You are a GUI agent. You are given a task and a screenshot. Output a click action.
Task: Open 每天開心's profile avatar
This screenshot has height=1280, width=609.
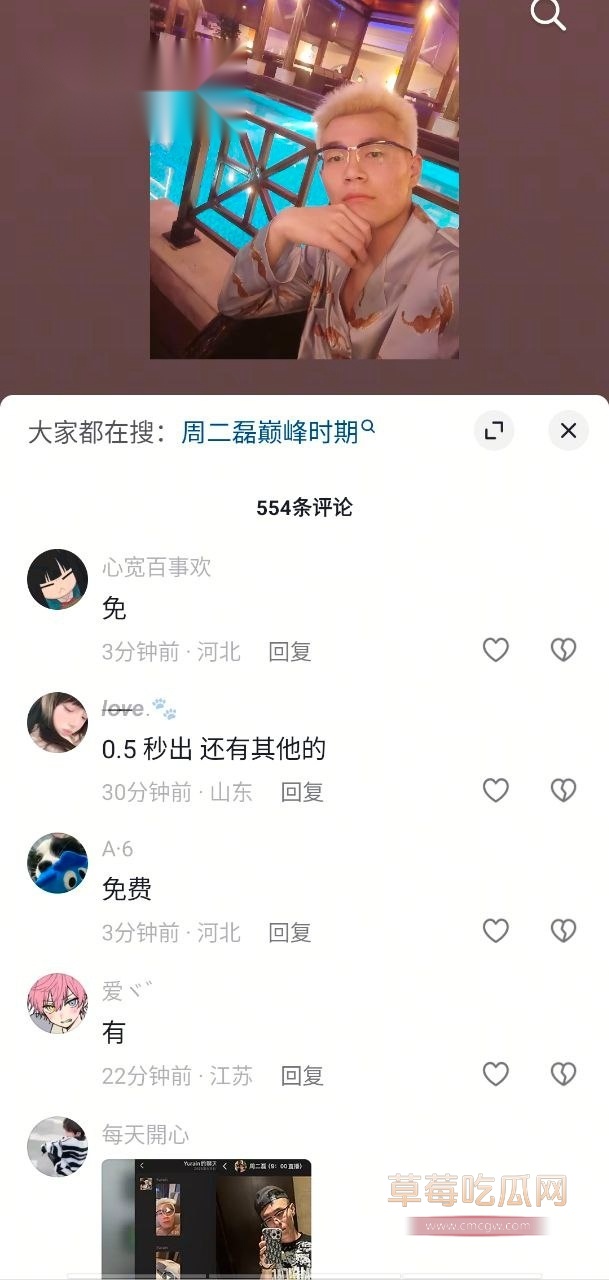pos(57,1147)
